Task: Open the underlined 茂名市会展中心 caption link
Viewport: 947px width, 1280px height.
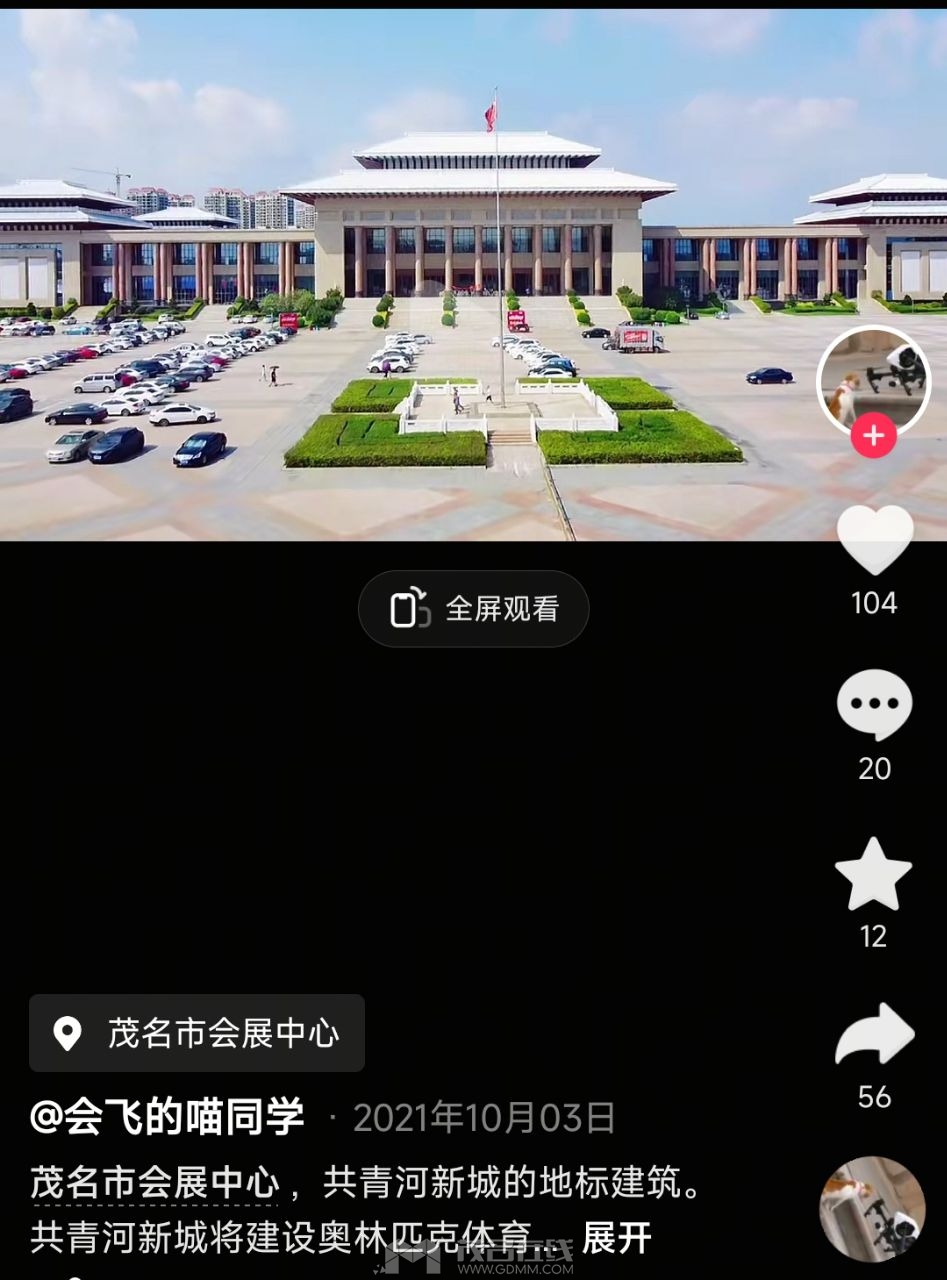Action: pos(155,1183)
